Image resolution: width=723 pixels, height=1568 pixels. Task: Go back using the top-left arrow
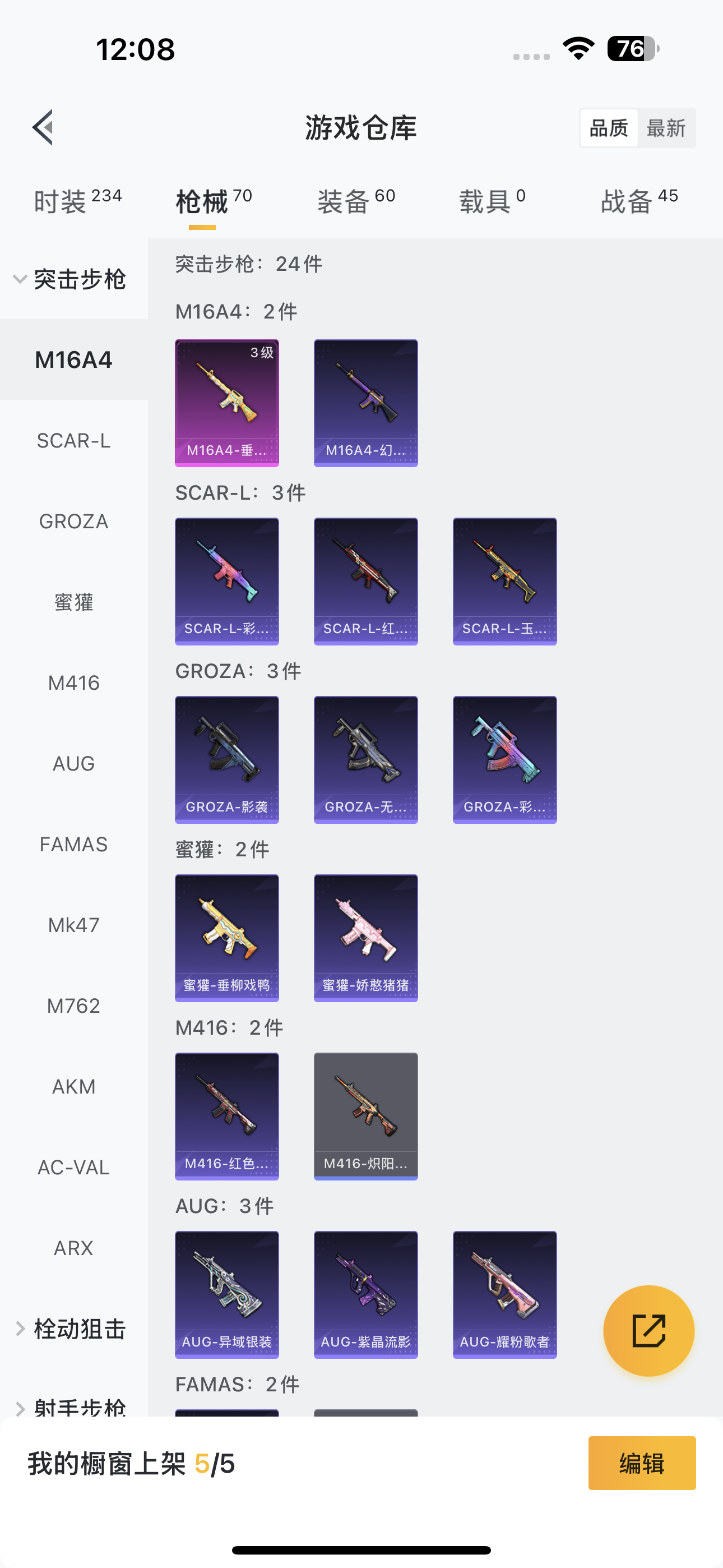click(43, 127)
